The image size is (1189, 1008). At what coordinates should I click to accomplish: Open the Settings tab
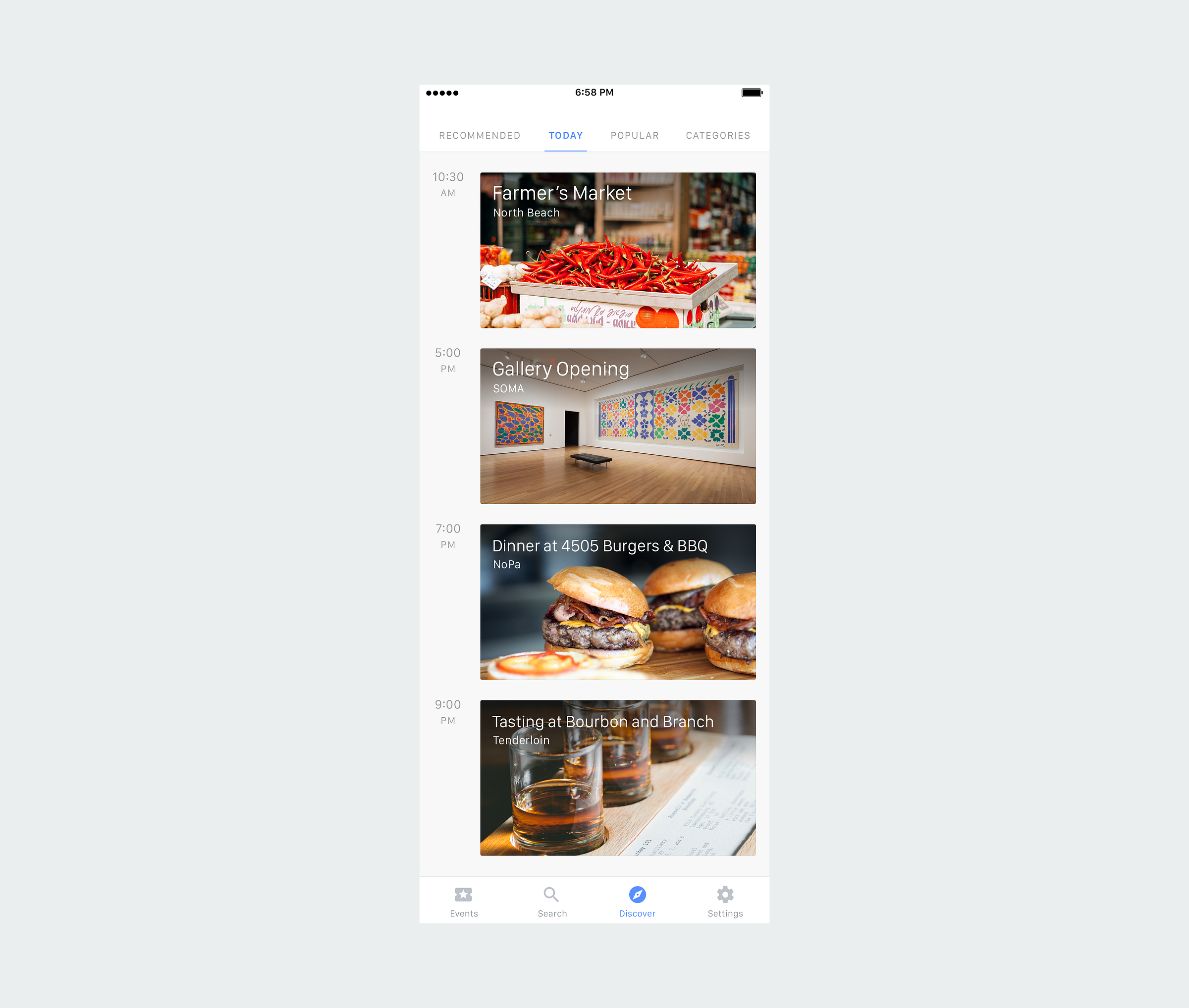point(725,902)
